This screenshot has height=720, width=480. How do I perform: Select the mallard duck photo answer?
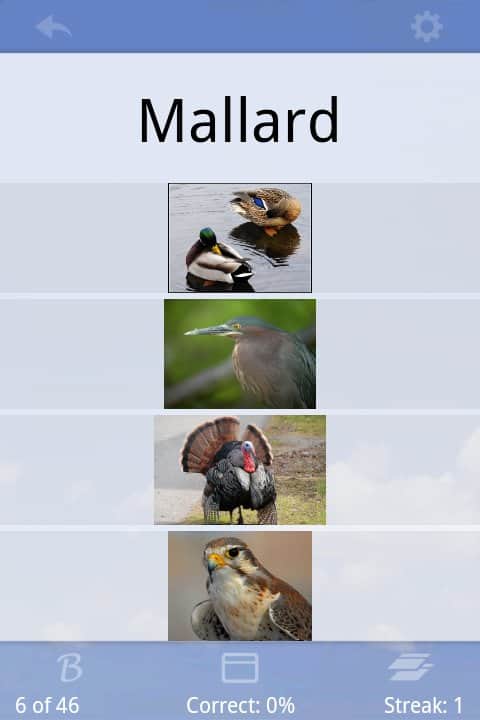coord(240,238)
